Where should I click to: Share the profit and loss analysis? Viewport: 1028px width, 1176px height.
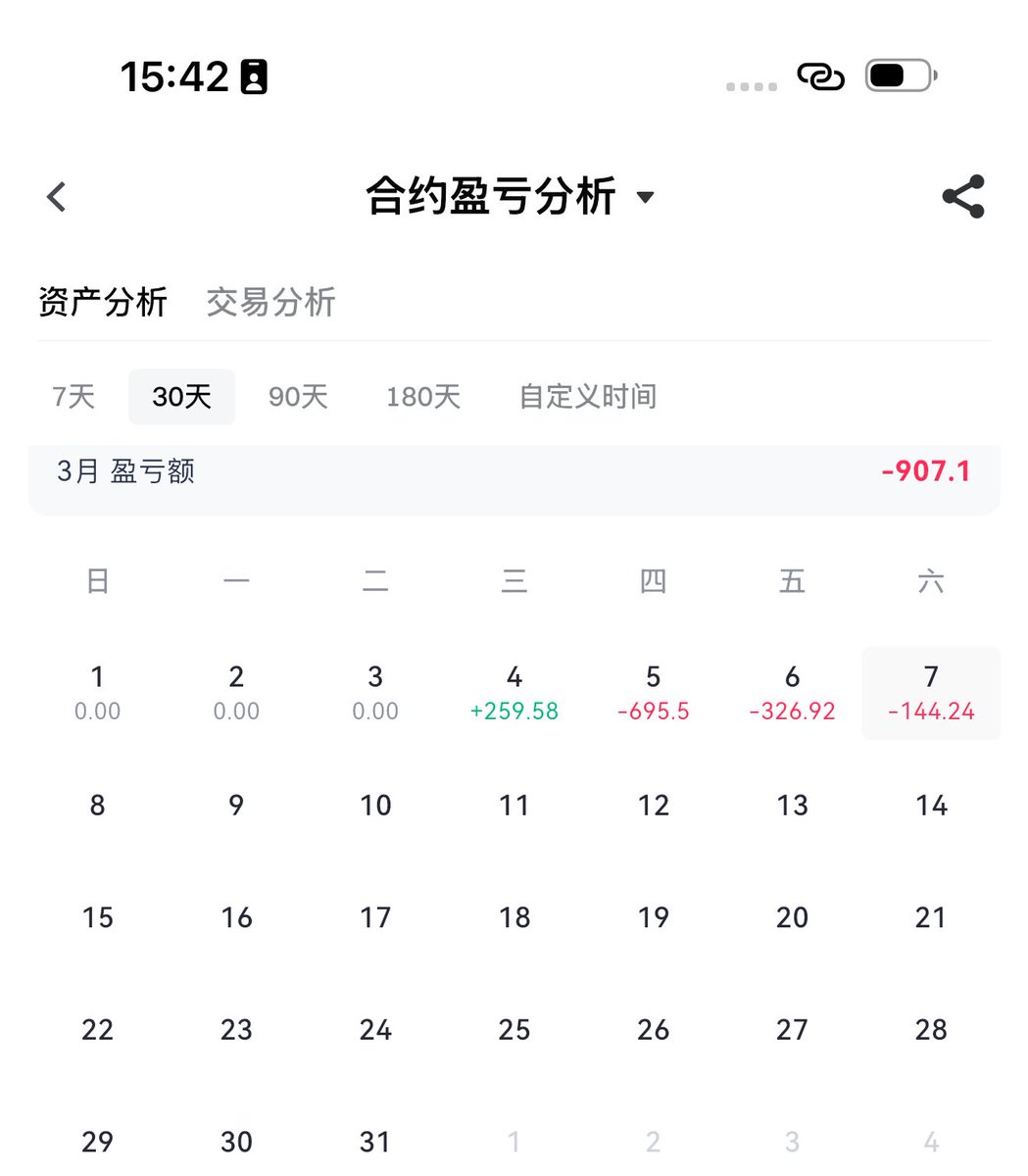pos(962,197)
